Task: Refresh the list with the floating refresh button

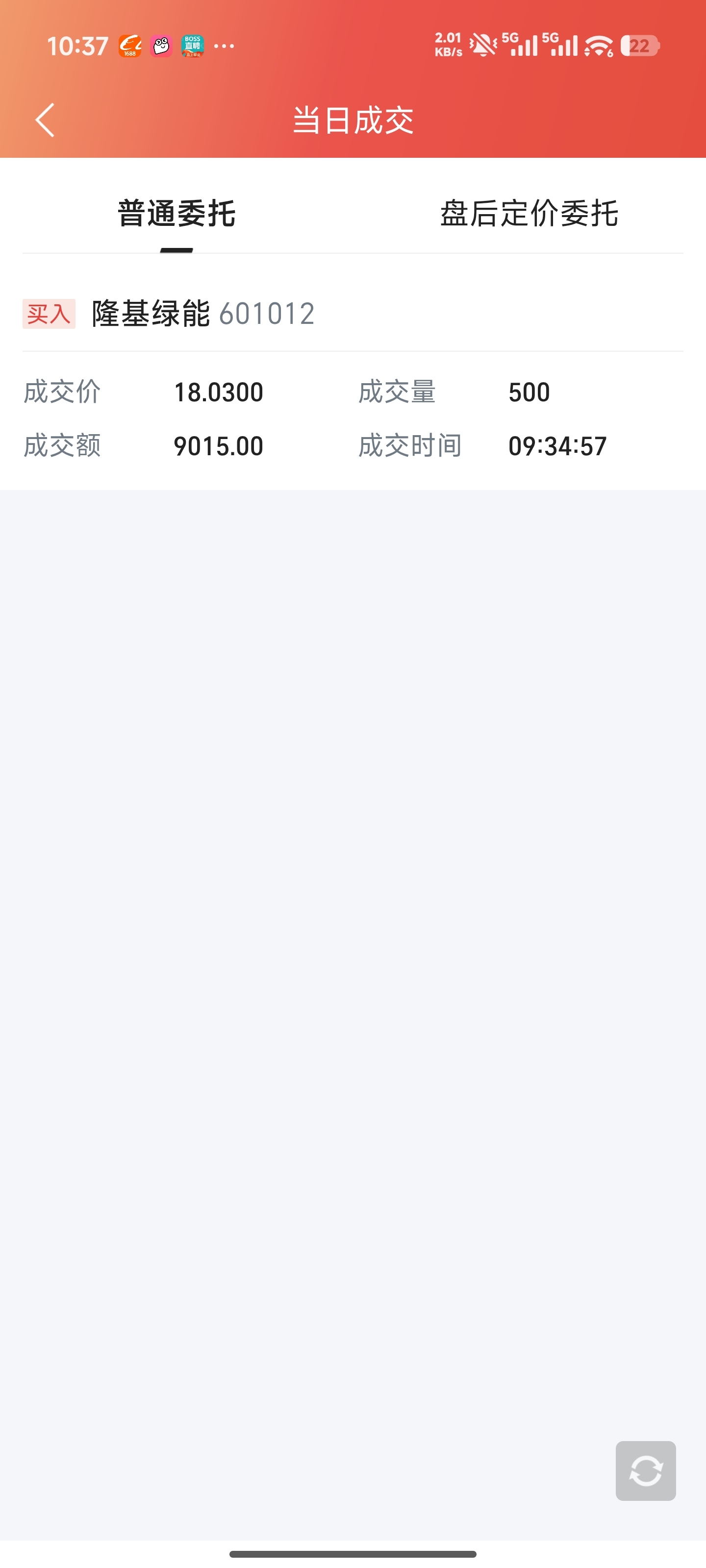Action: (646, 1470)
